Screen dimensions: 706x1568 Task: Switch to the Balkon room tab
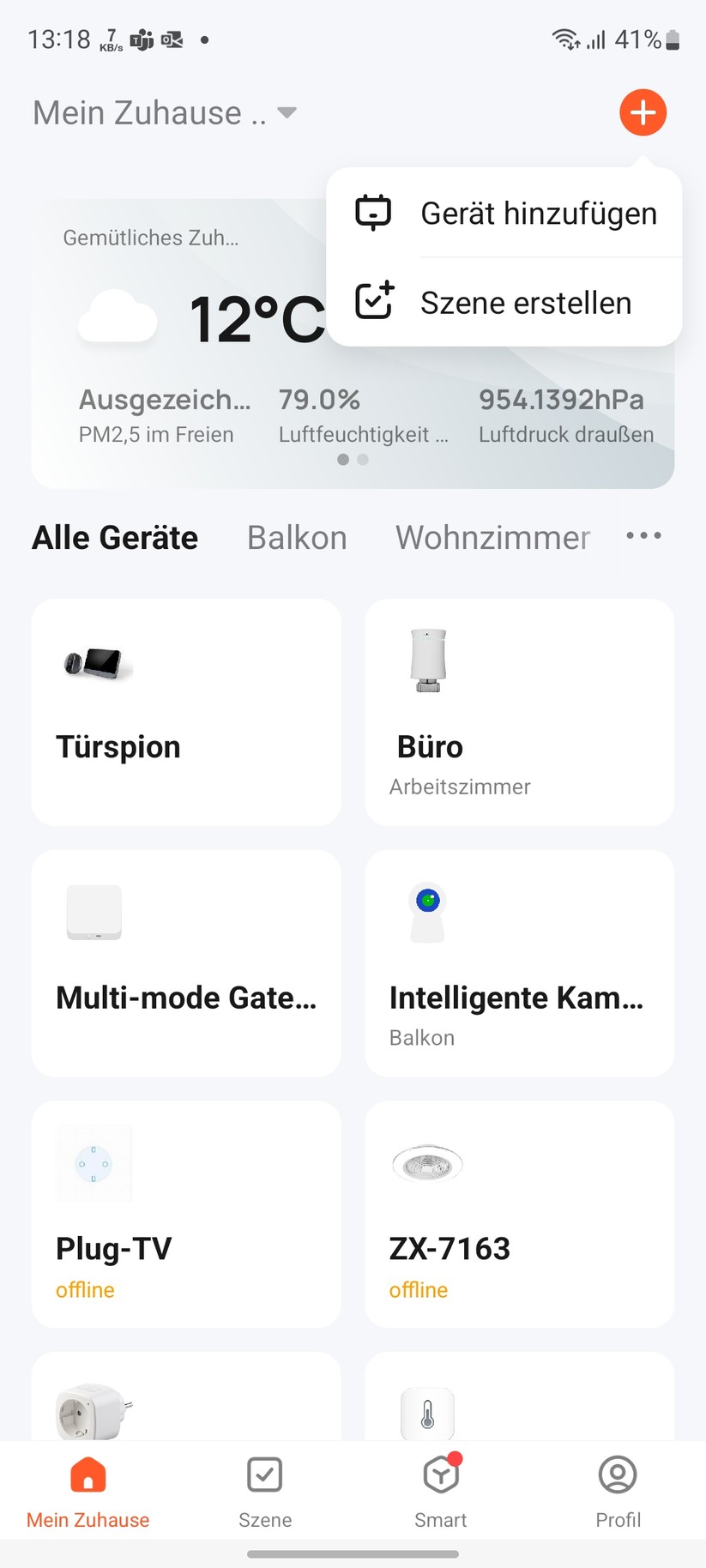point(296,537)
